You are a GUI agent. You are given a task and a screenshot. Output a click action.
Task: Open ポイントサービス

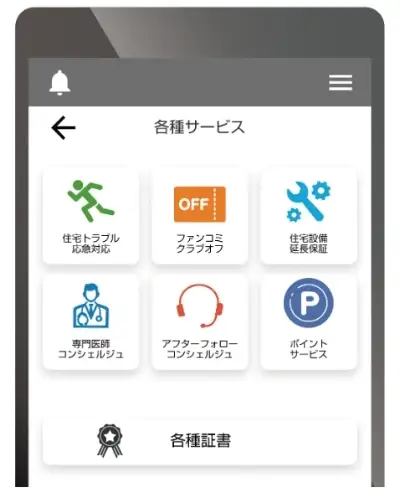point(309,322)
